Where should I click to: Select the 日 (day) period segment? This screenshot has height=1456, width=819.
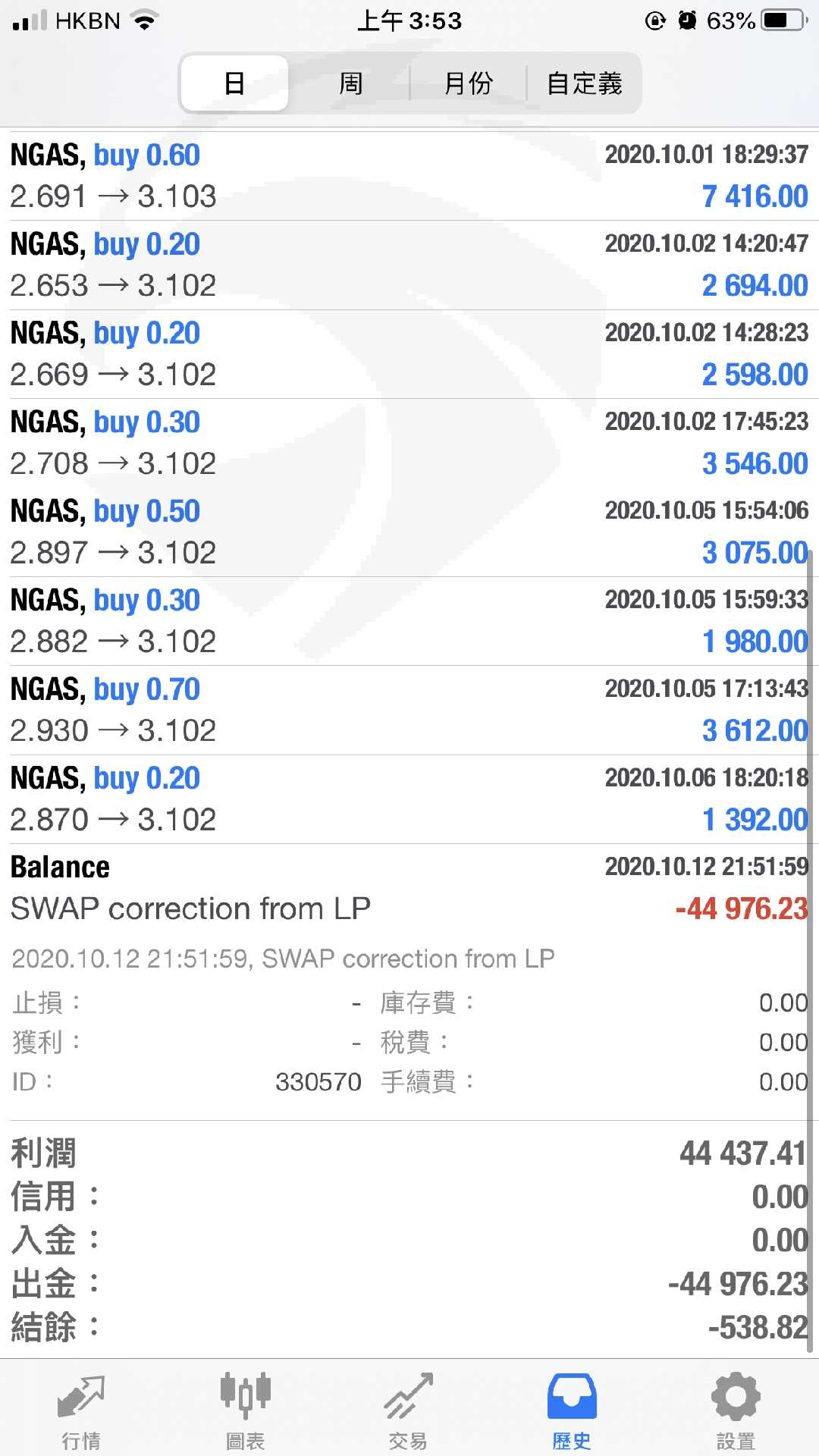coord(234,83)
